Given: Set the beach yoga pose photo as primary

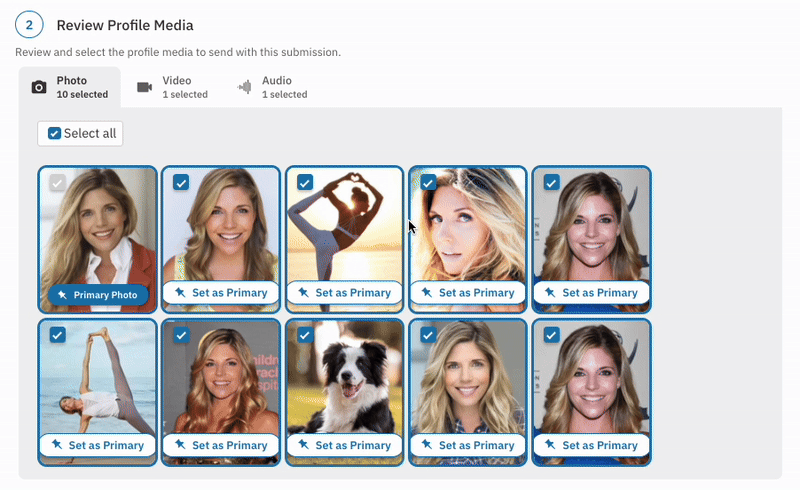Looking at the screenshot, I should pos(97,445).
